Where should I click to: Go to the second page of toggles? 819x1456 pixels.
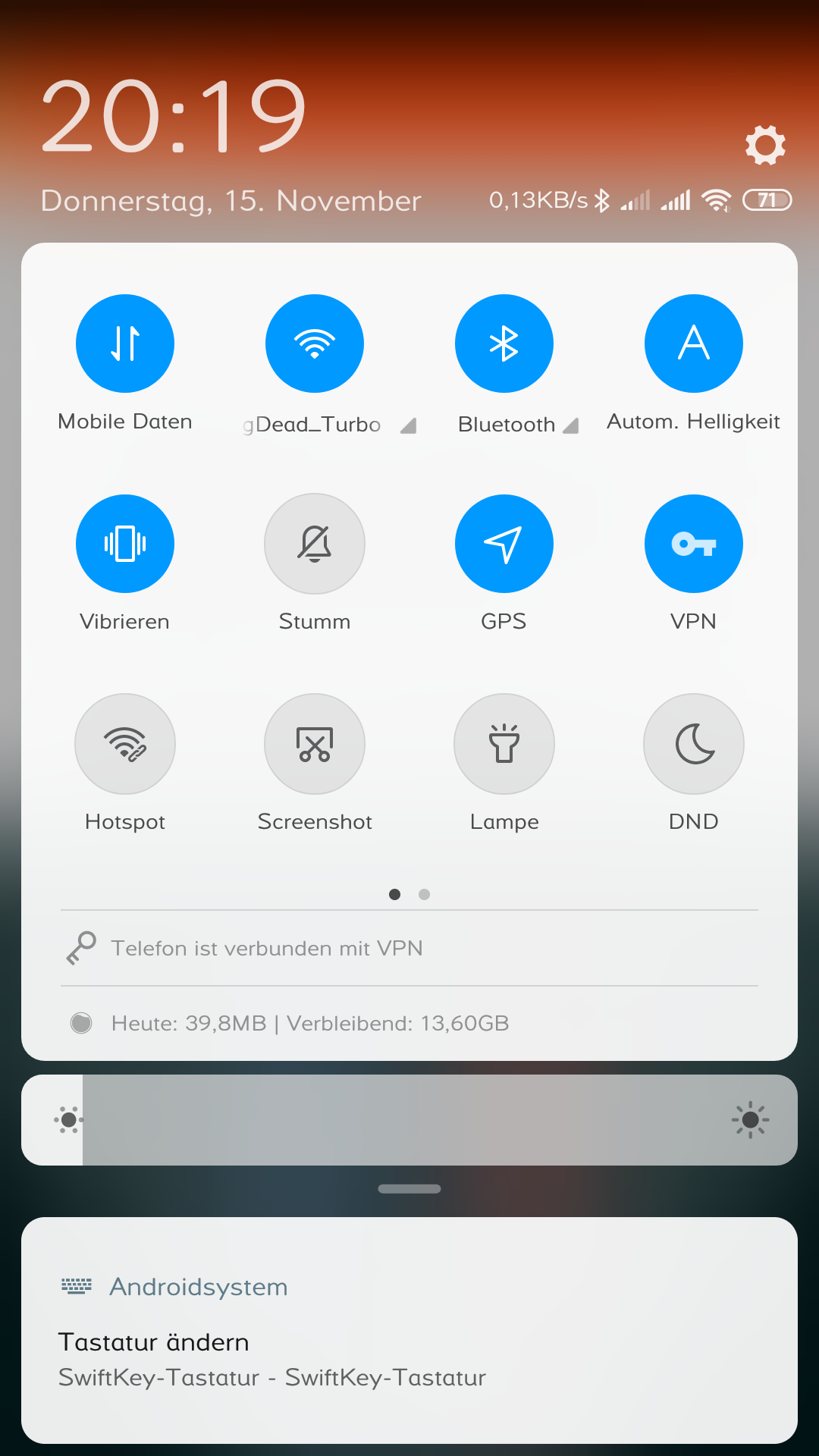pyautogui.click(x=425, y=895)
